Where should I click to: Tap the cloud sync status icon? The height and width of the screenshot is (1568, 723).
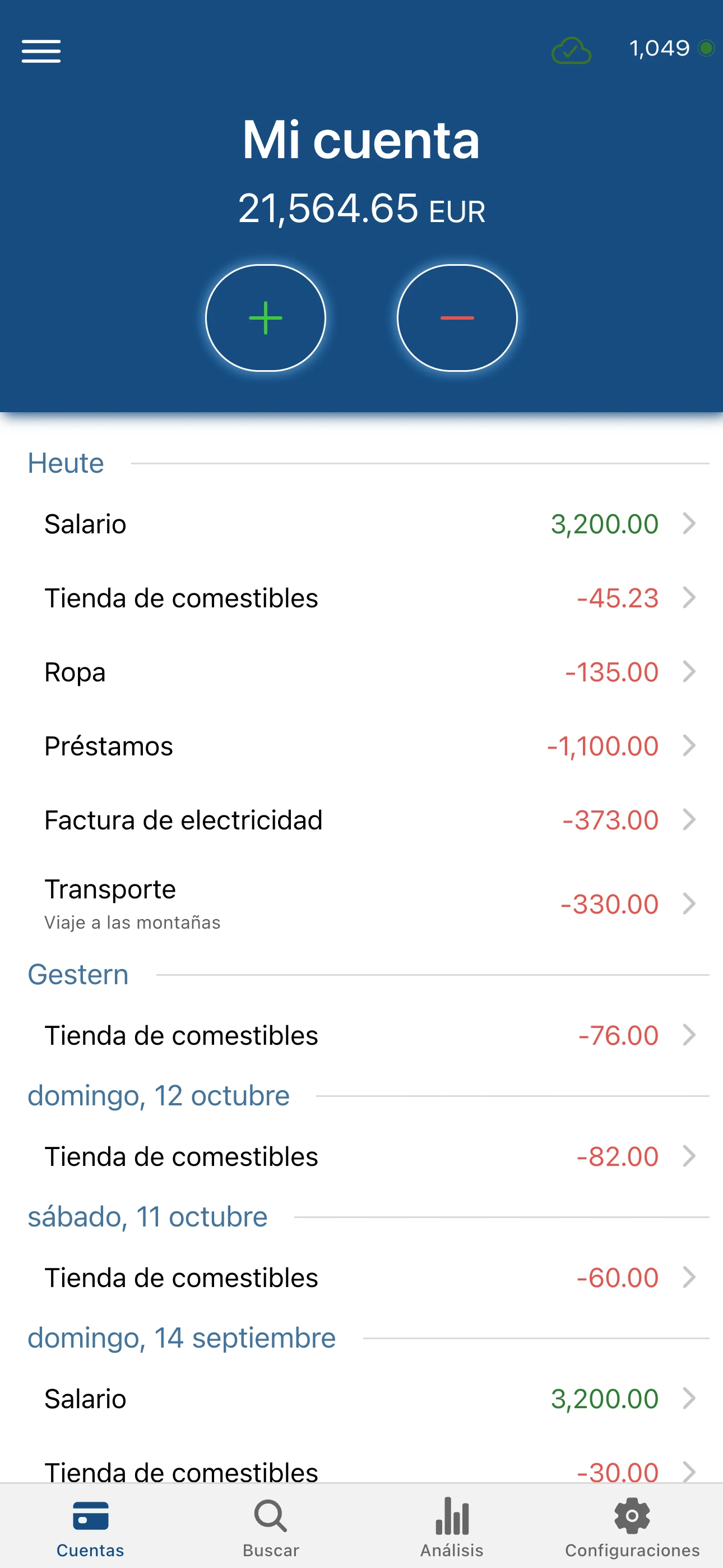pyautogui.click(x=570, y=51)
